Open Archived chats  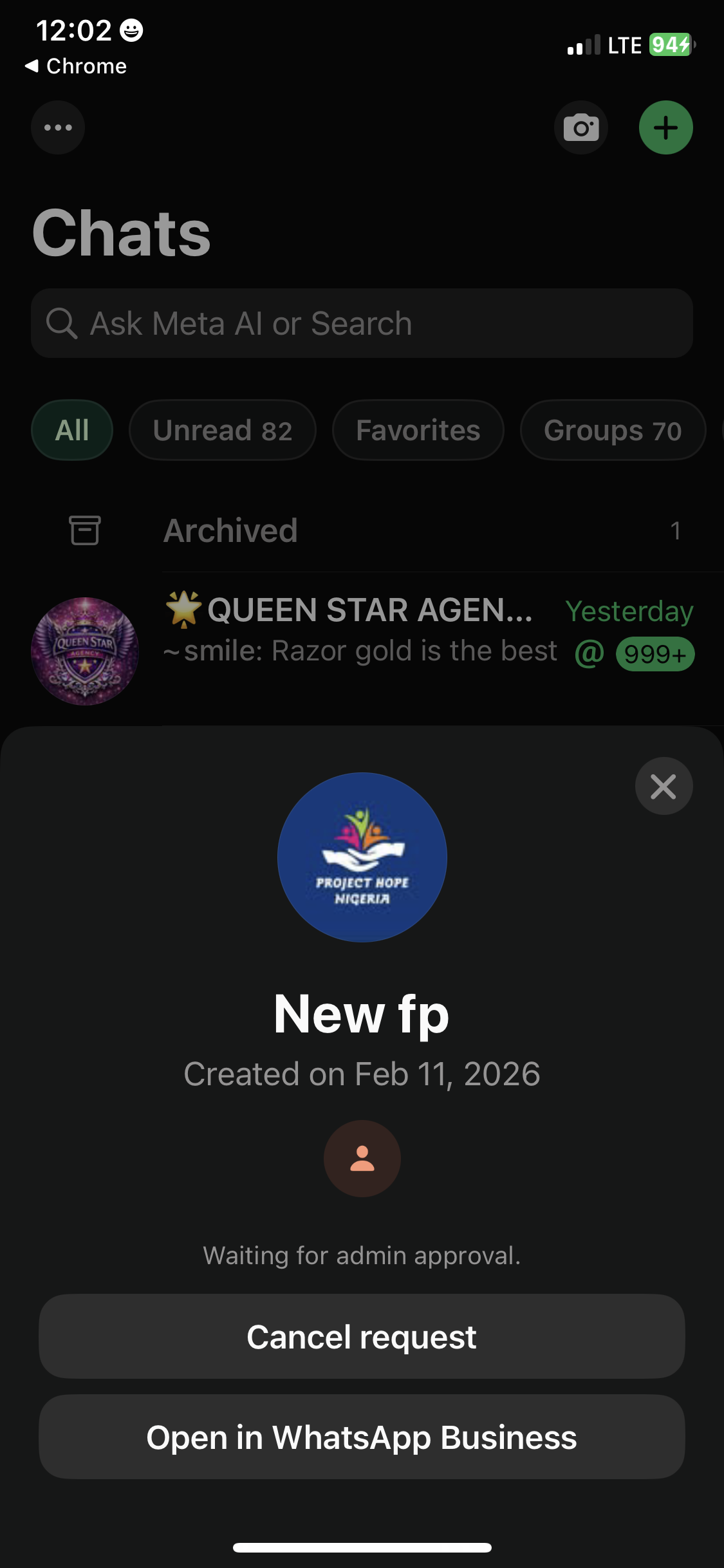373,531
